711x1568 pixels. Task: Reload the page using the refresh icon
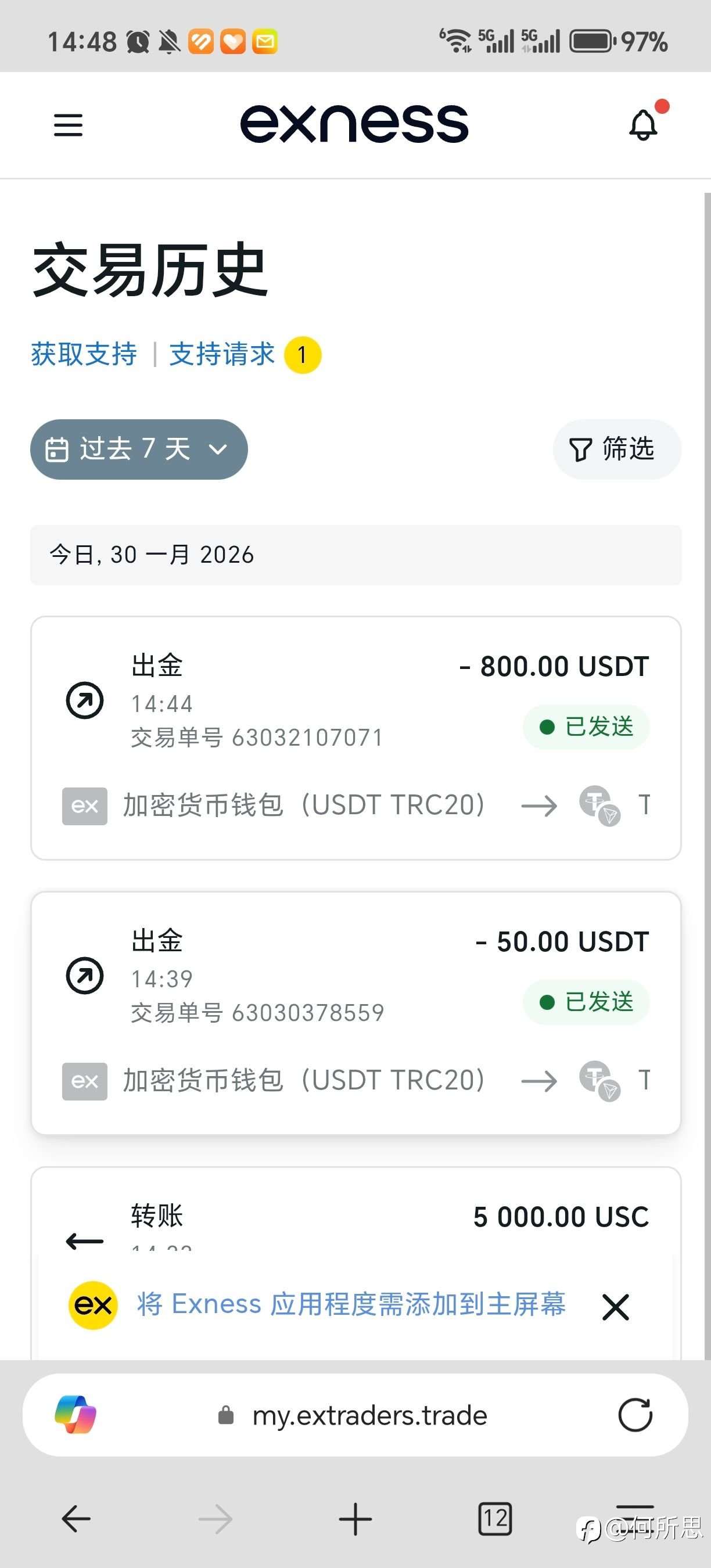coord(635,1414)
